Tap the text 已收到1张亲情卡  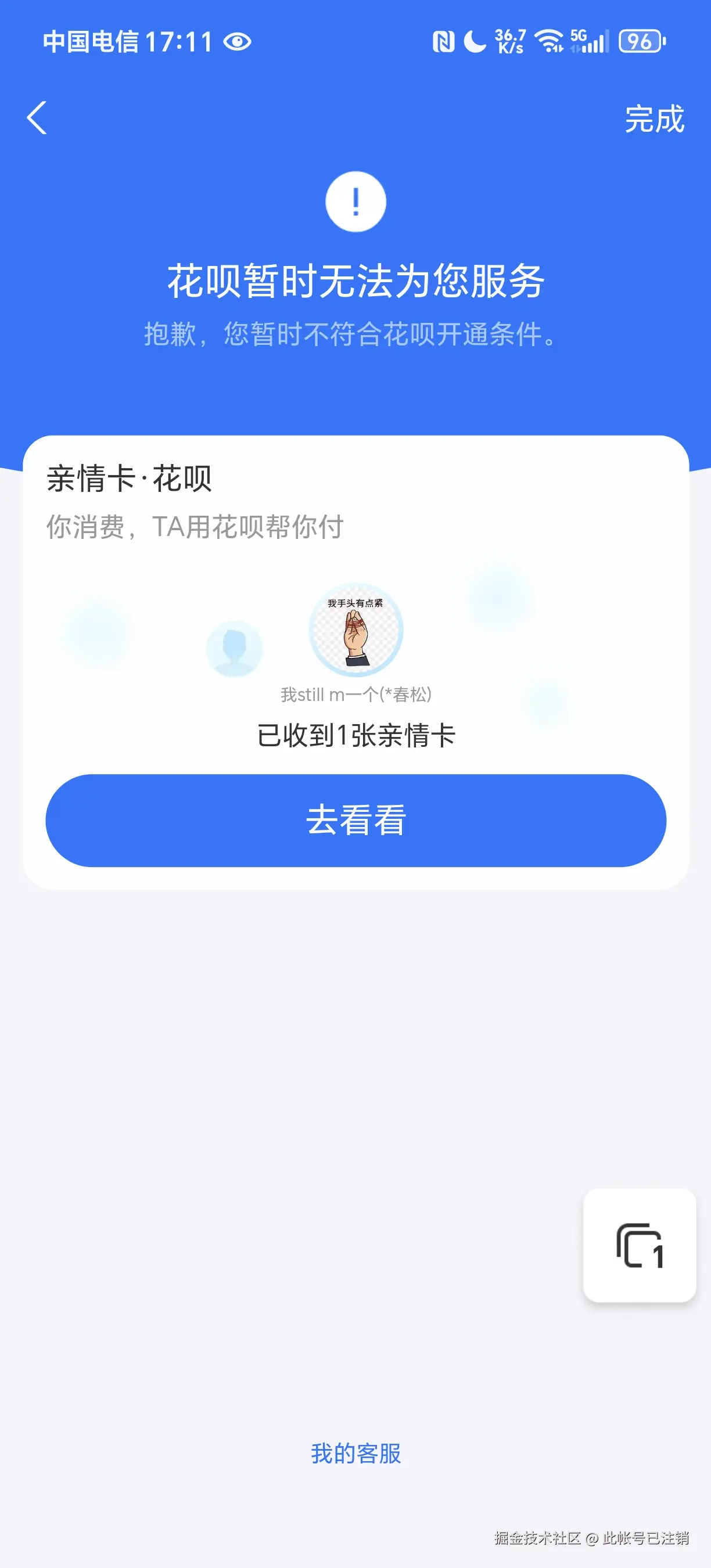356,735
